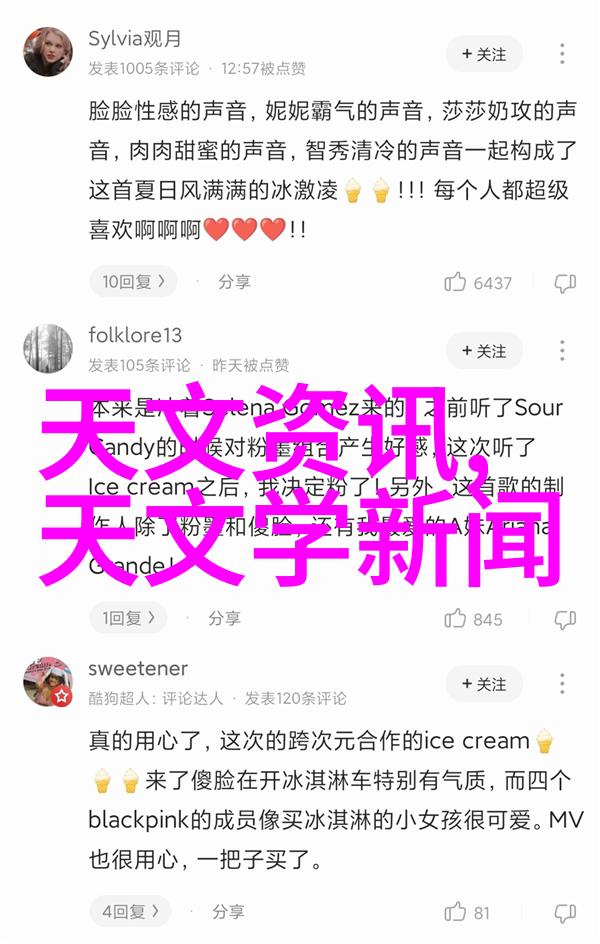Open Sylvia观月's profile avatar
The image size is (600, 944).
(48, 53)
